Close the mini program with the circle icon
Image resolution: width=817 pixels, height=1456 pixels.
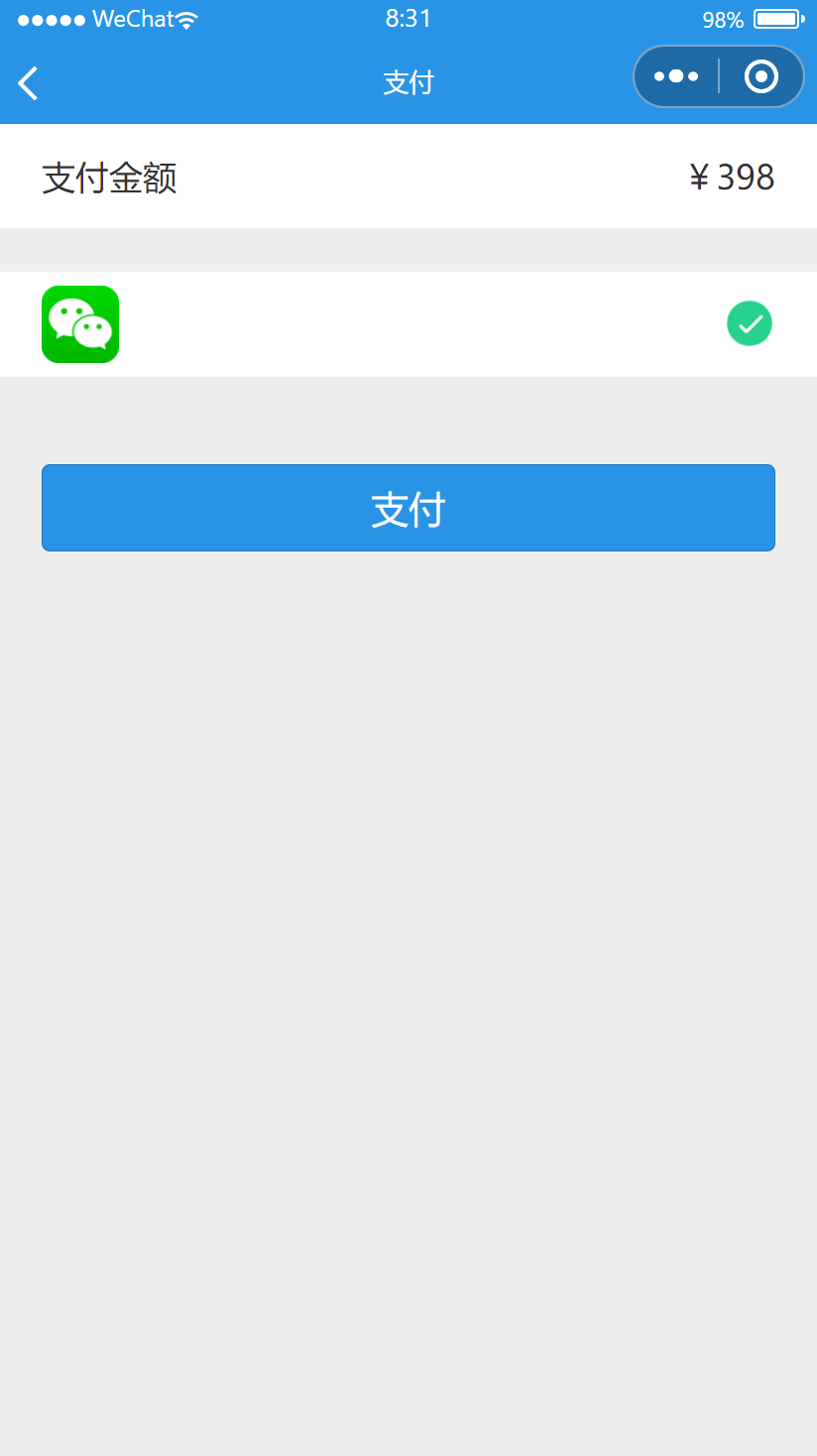click(x=761, y=76)
